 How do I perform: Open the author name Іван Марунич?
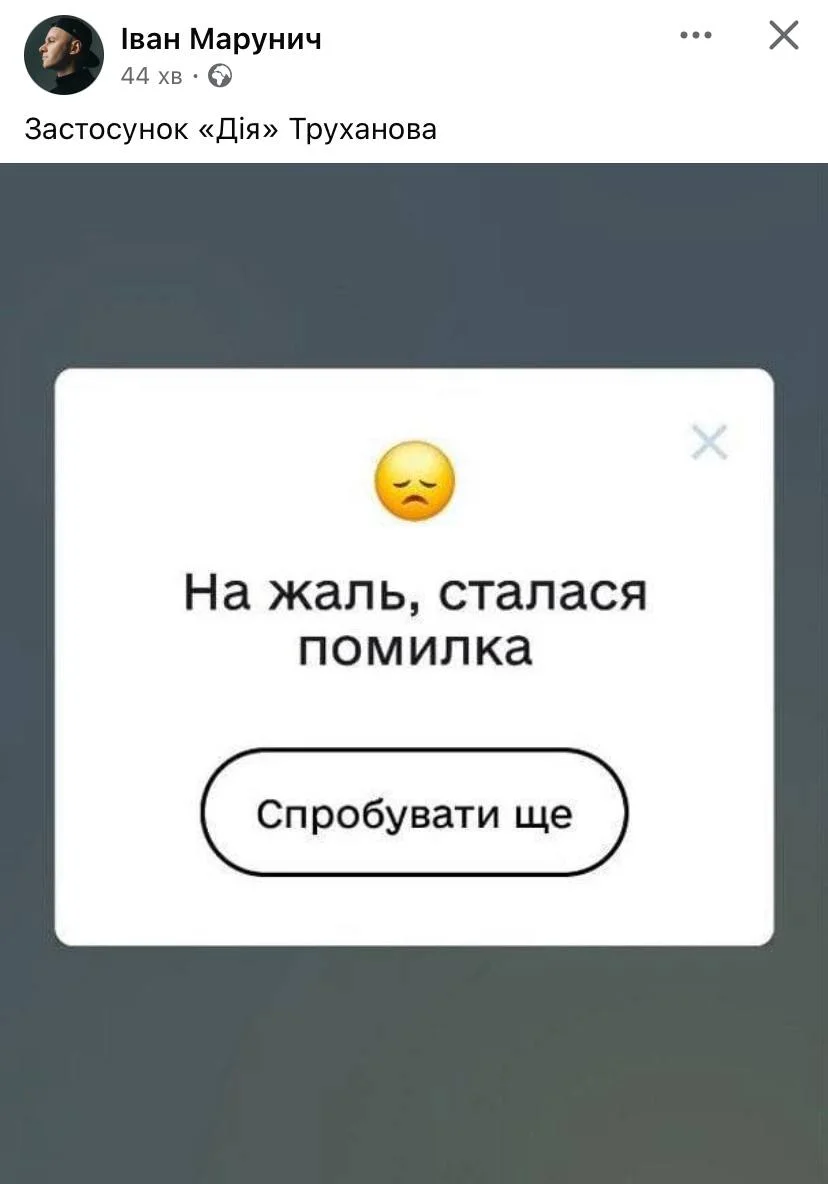pyautogui.click(x=221, y=39)
